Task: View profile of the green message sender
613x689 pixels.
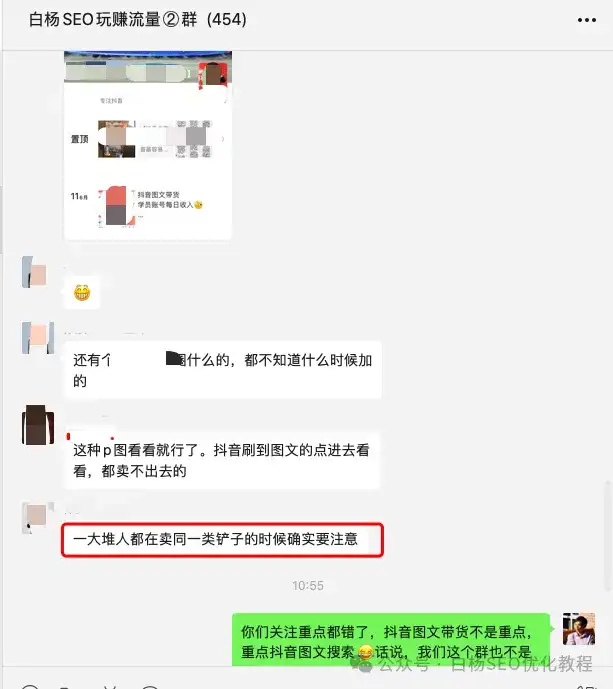Action: pos(578,629)
